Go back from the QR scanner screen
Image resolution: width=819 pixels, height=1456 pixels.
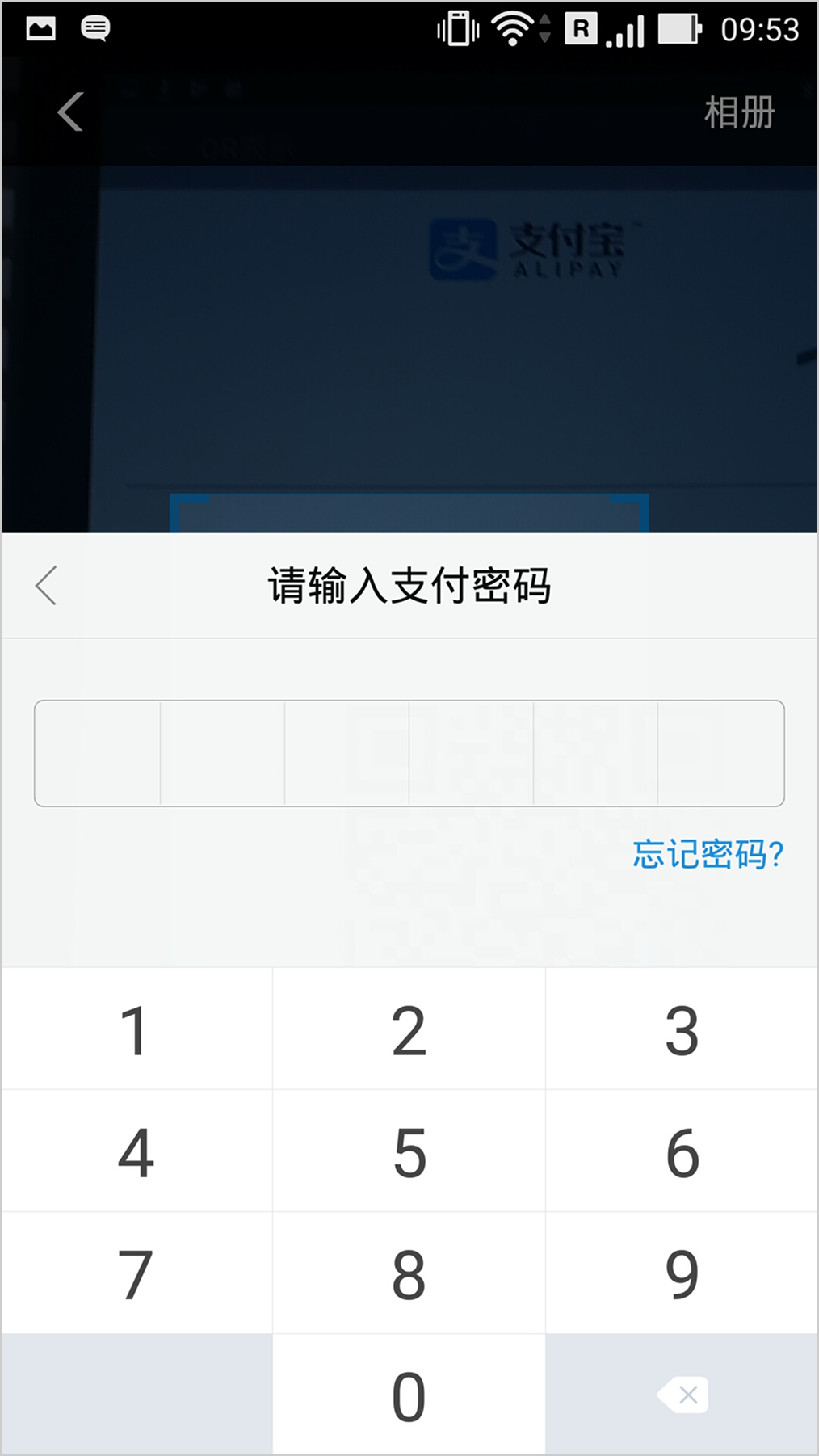tap(70, 112)
